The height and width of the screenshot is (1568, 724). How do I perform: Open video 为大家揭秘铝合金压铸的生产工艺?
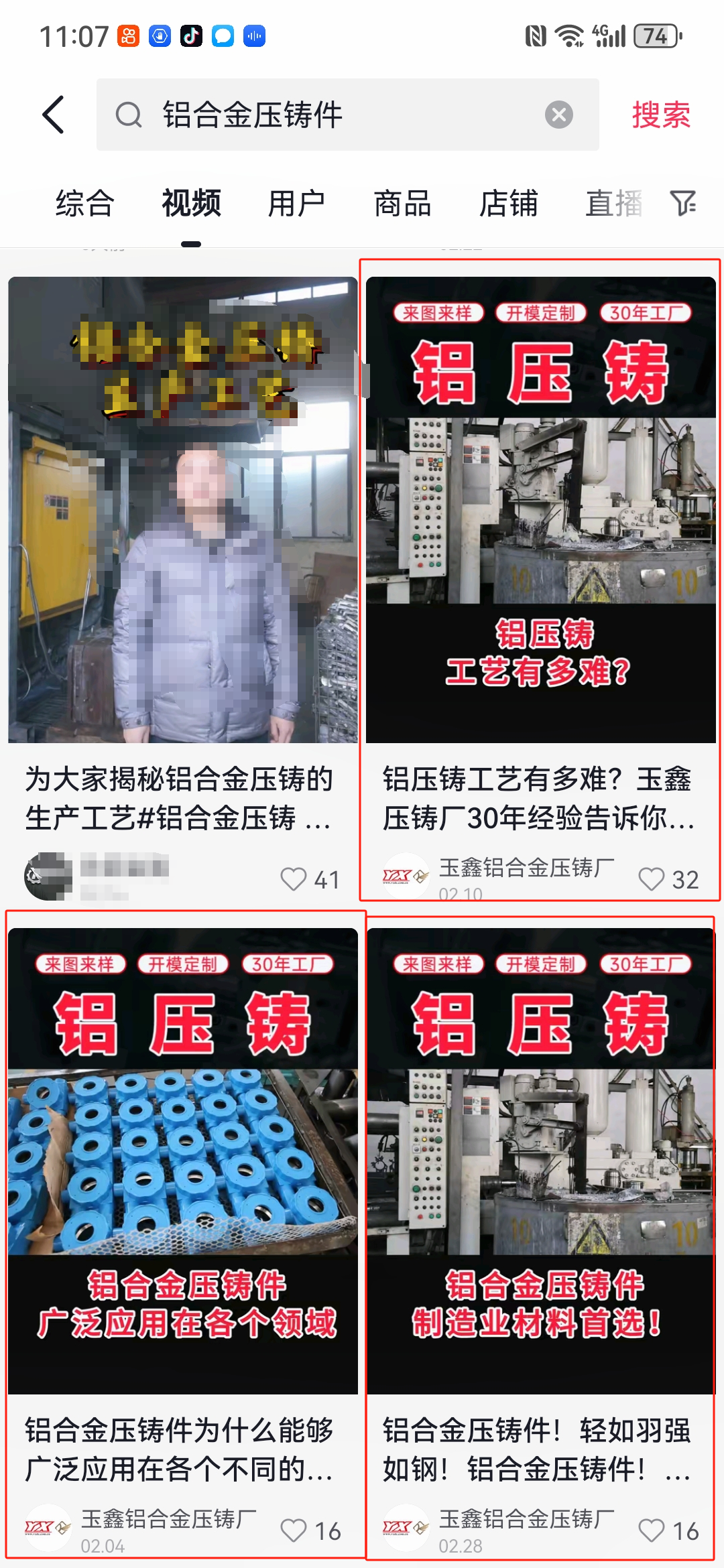(x=182, y=509)
